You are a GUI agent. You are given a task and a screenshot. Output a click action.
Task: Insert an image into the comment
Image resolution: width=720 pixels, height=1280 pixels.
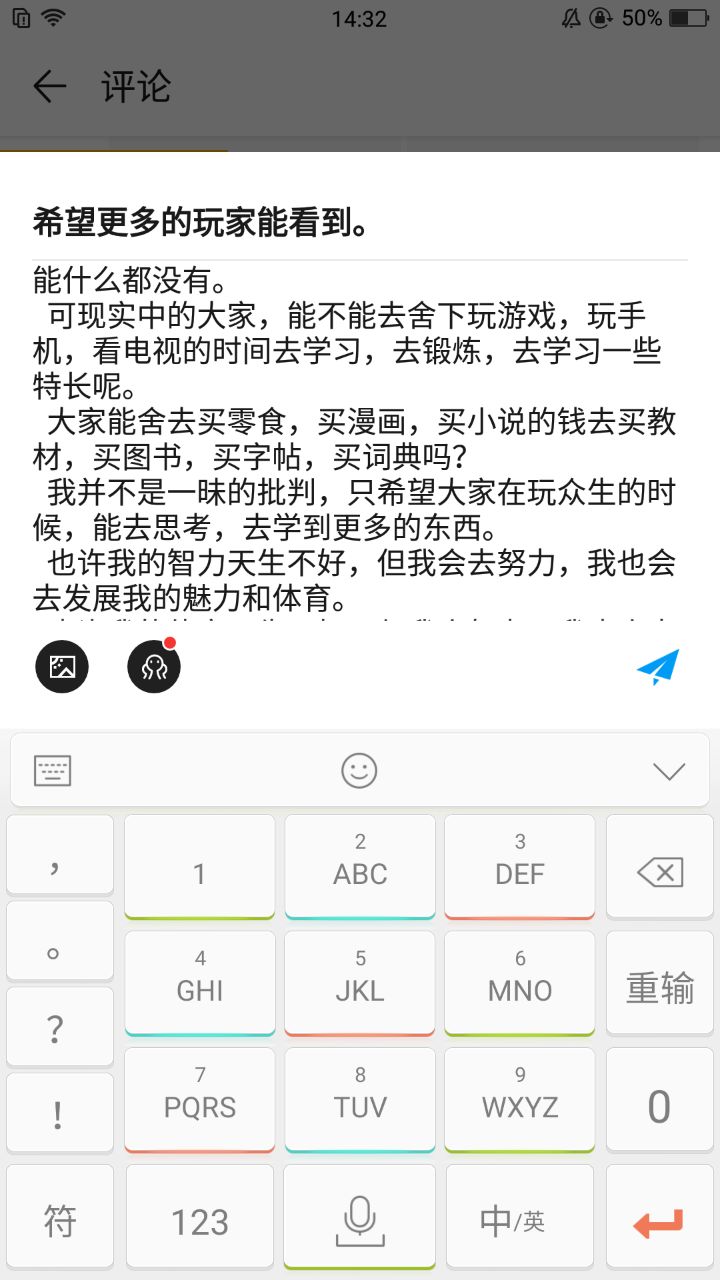point(62,667)
